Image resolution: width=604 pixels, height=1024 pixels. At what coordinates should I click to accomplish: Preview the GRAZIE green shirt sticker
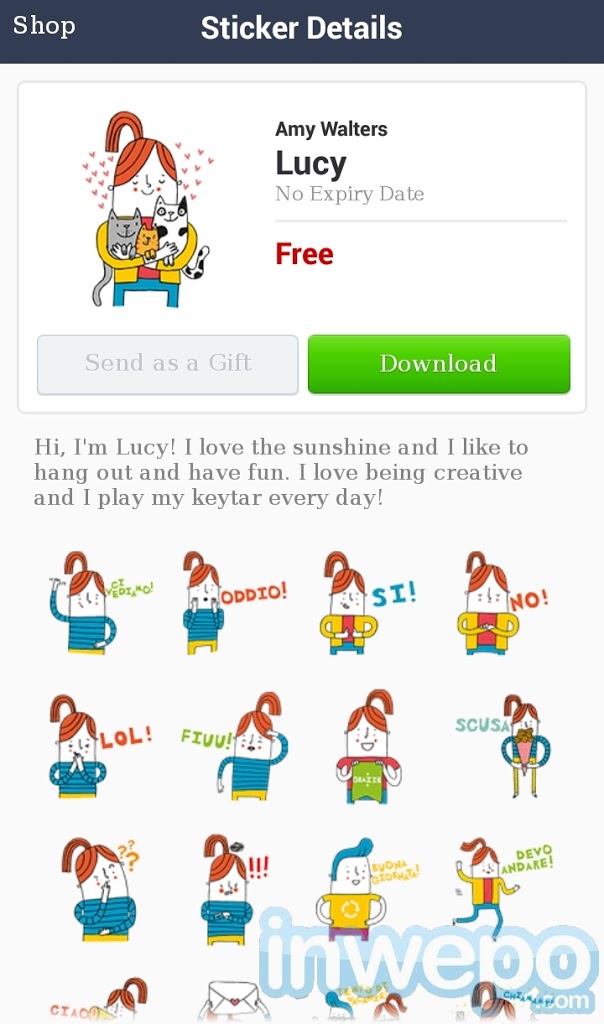pyautogui.click(x=368, y=746)
